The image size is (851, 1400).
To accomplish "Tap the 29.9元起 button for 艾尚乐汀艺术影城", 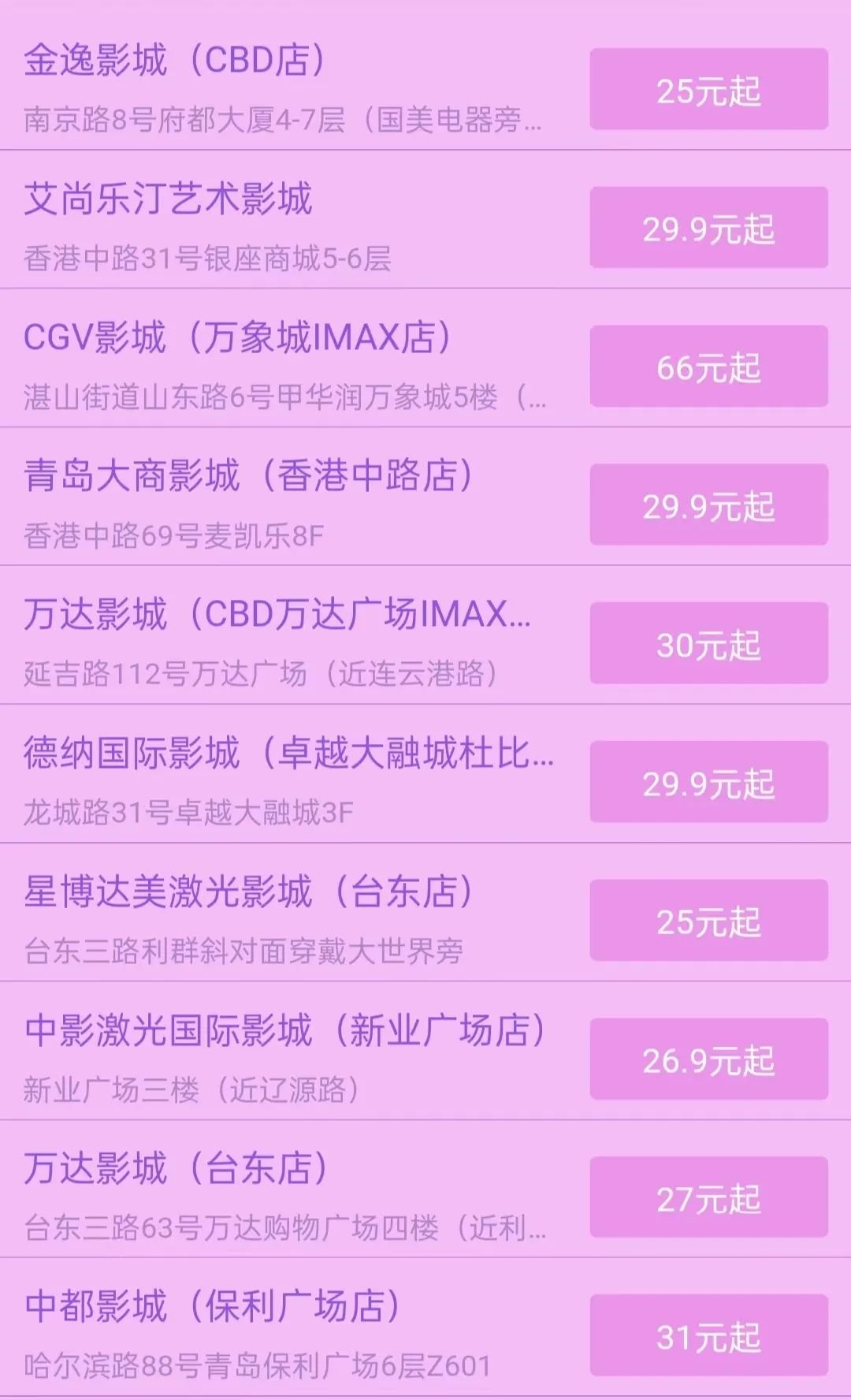I will click(x=708, y=228).
